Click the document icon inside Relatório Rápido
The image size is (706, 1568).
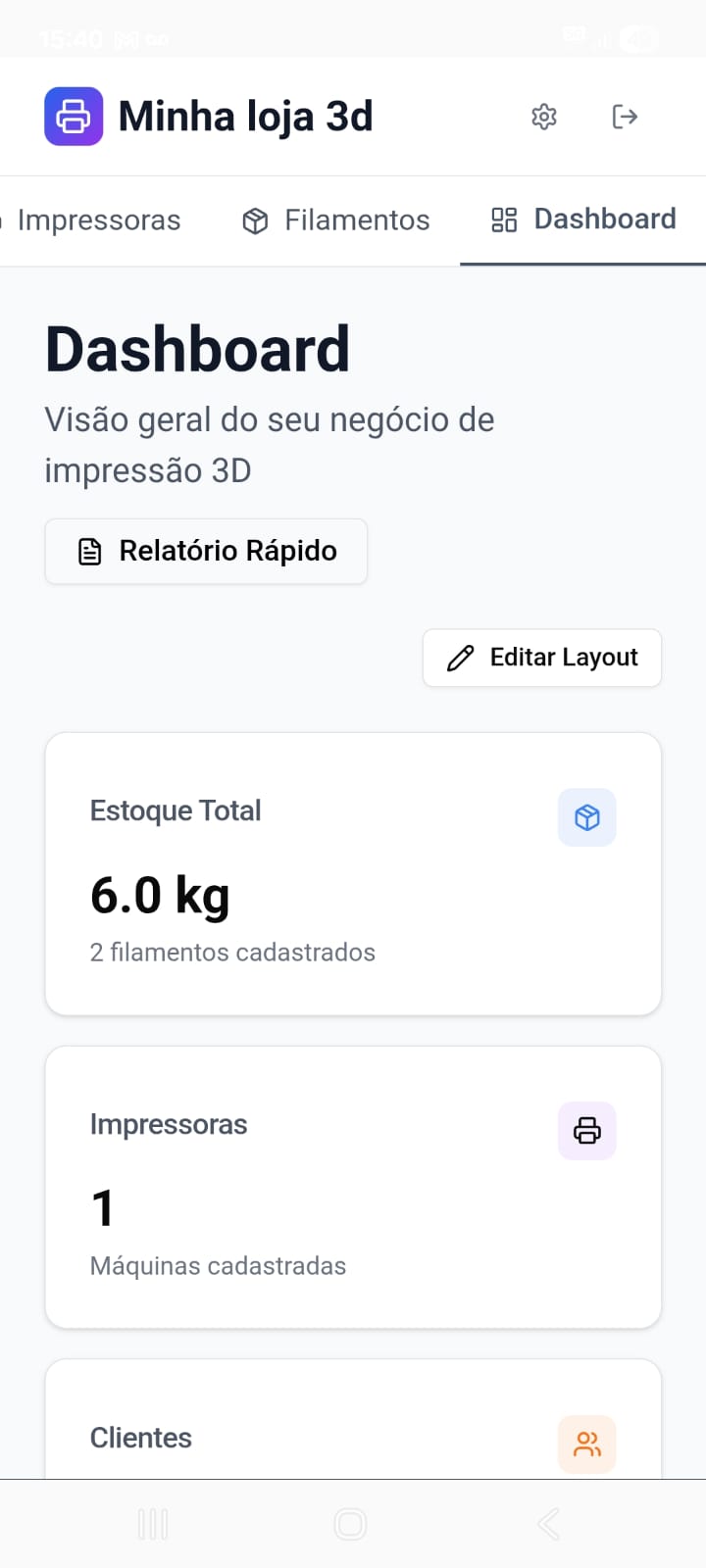(89, 551)
